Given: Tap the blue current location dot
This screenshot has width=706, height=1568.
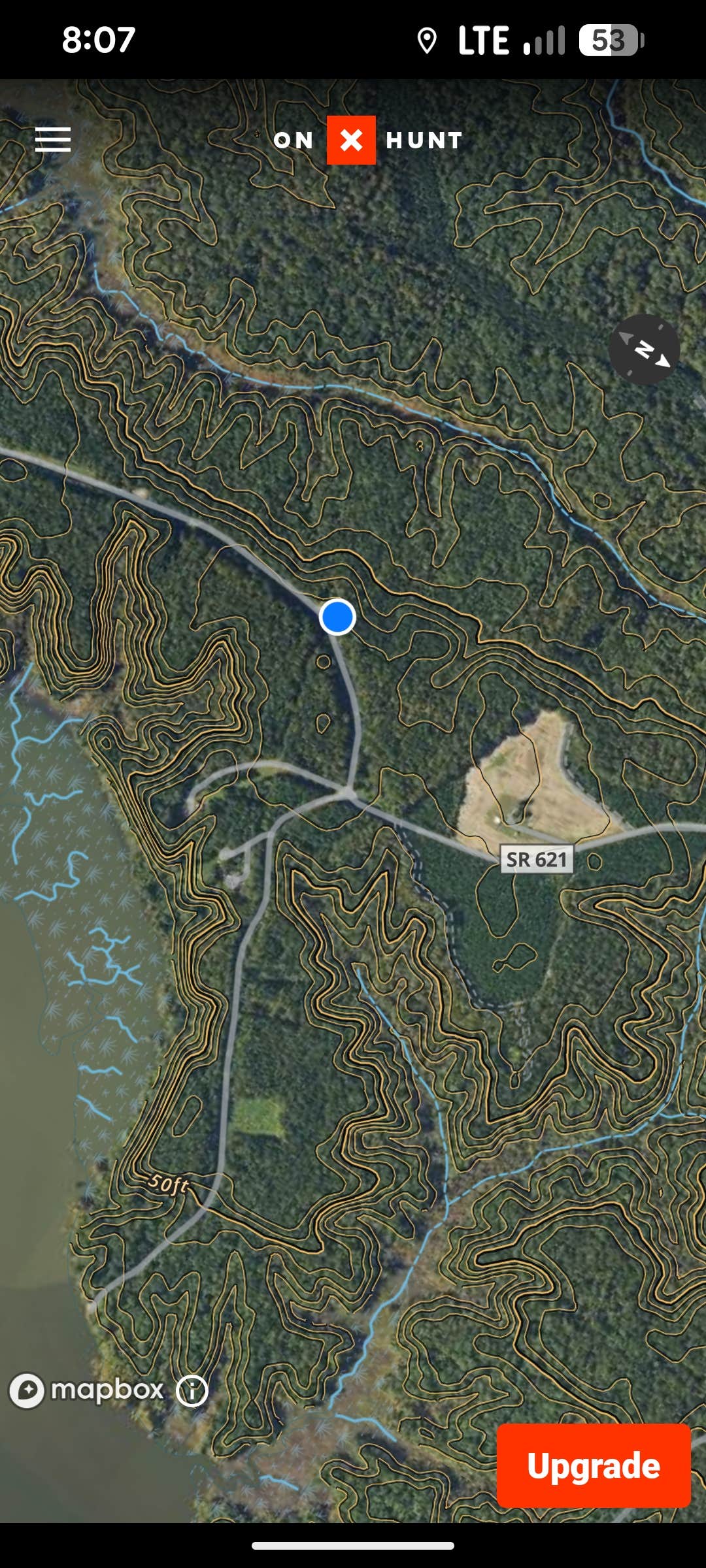Looking at the screenshot, I should pos(337,617).
